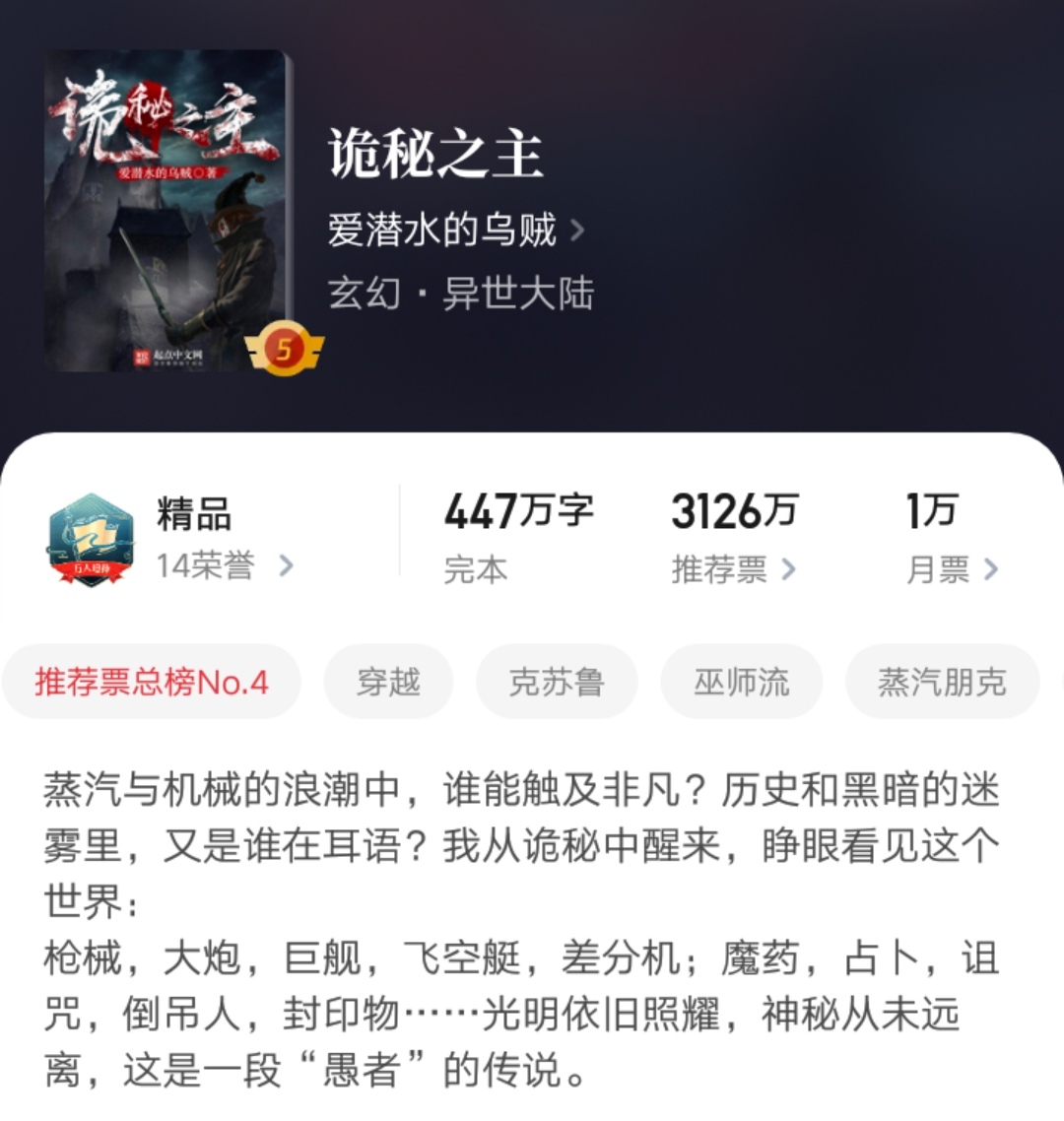
Task: Tap the 巫师流 tag
Action: click(x=742, y=681)
